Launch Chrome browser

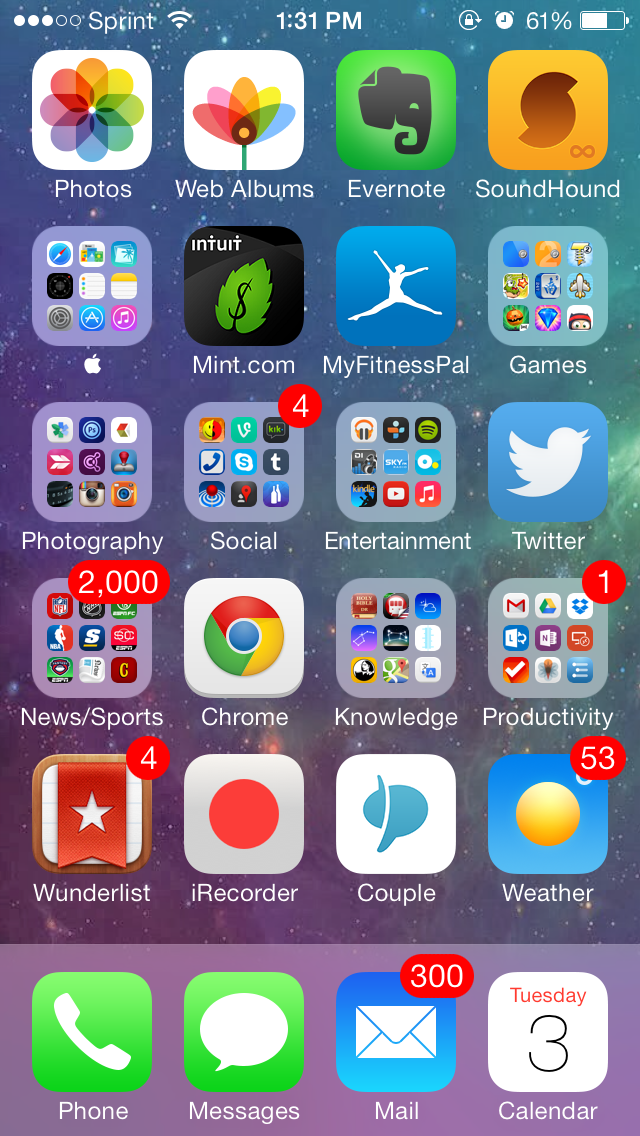coord(244,638)
